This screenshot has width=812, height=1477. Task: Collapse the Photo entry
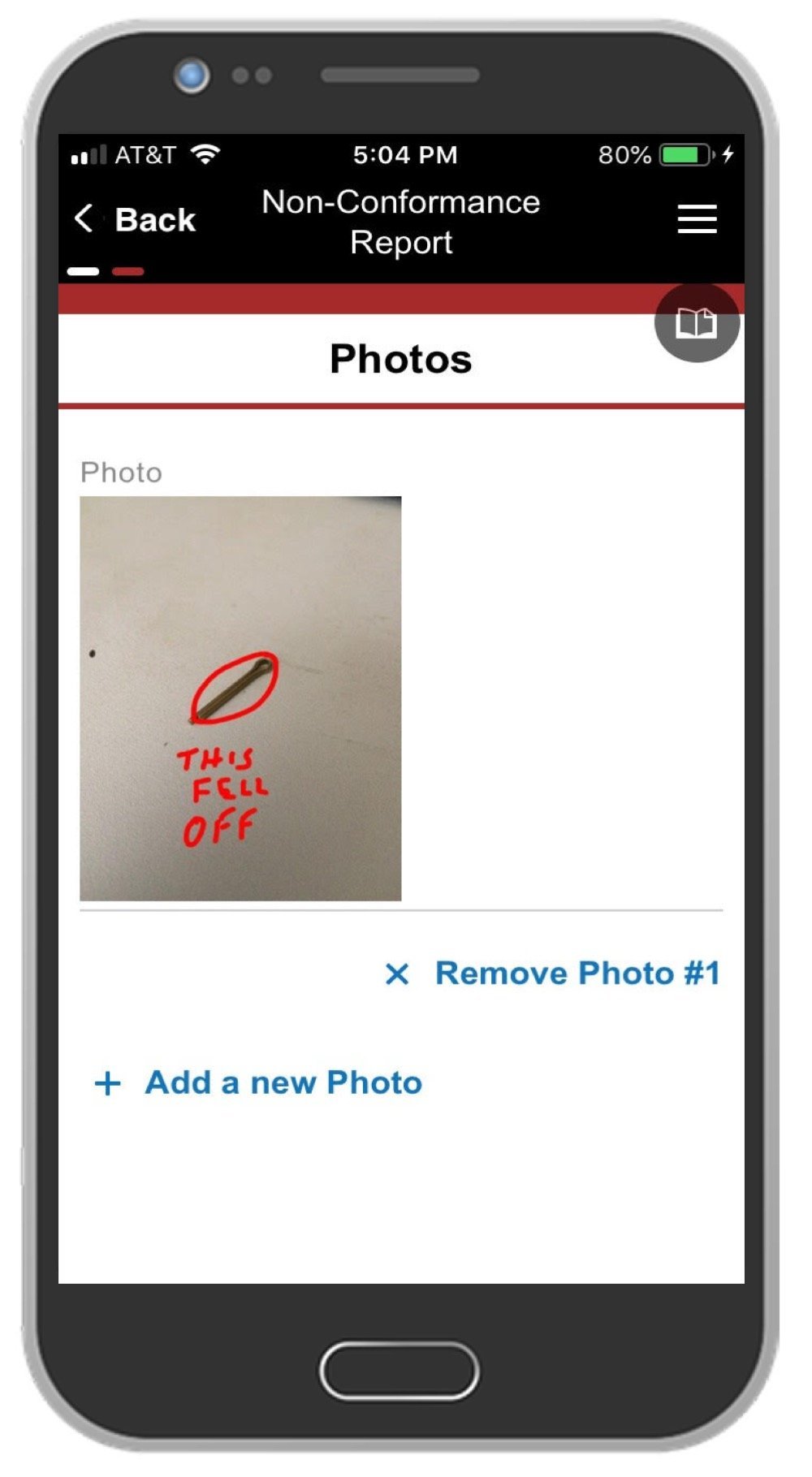(122, 472)
